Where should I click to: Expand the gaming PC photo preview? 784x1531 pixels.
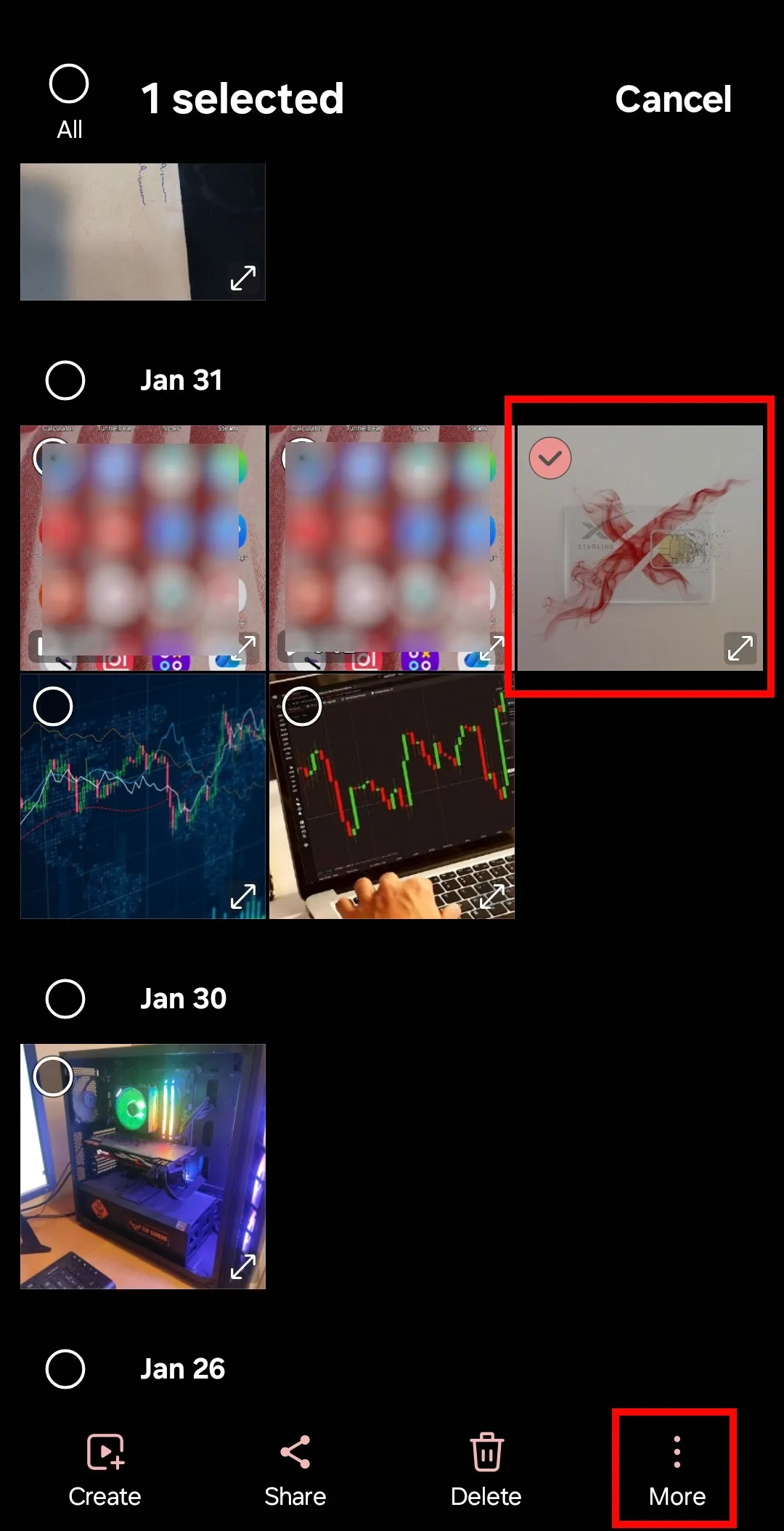pos(242,1267)
